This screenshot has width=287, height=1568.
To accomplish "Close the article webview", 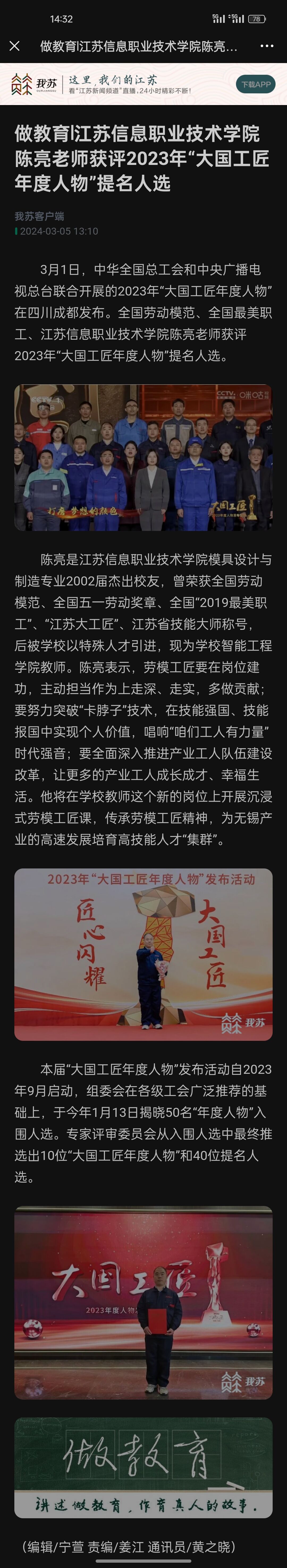I will point(15,46).
